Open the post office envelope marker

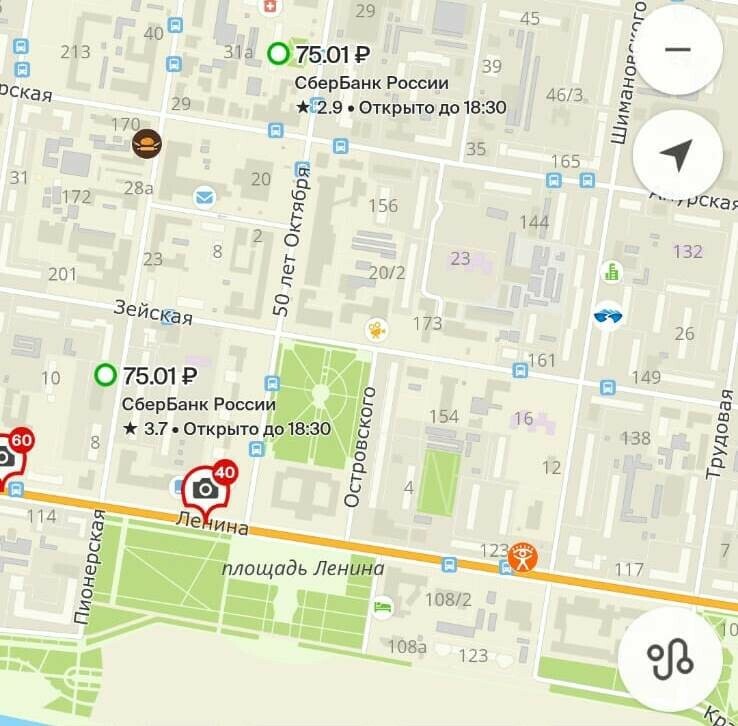[x=205, y=198]
